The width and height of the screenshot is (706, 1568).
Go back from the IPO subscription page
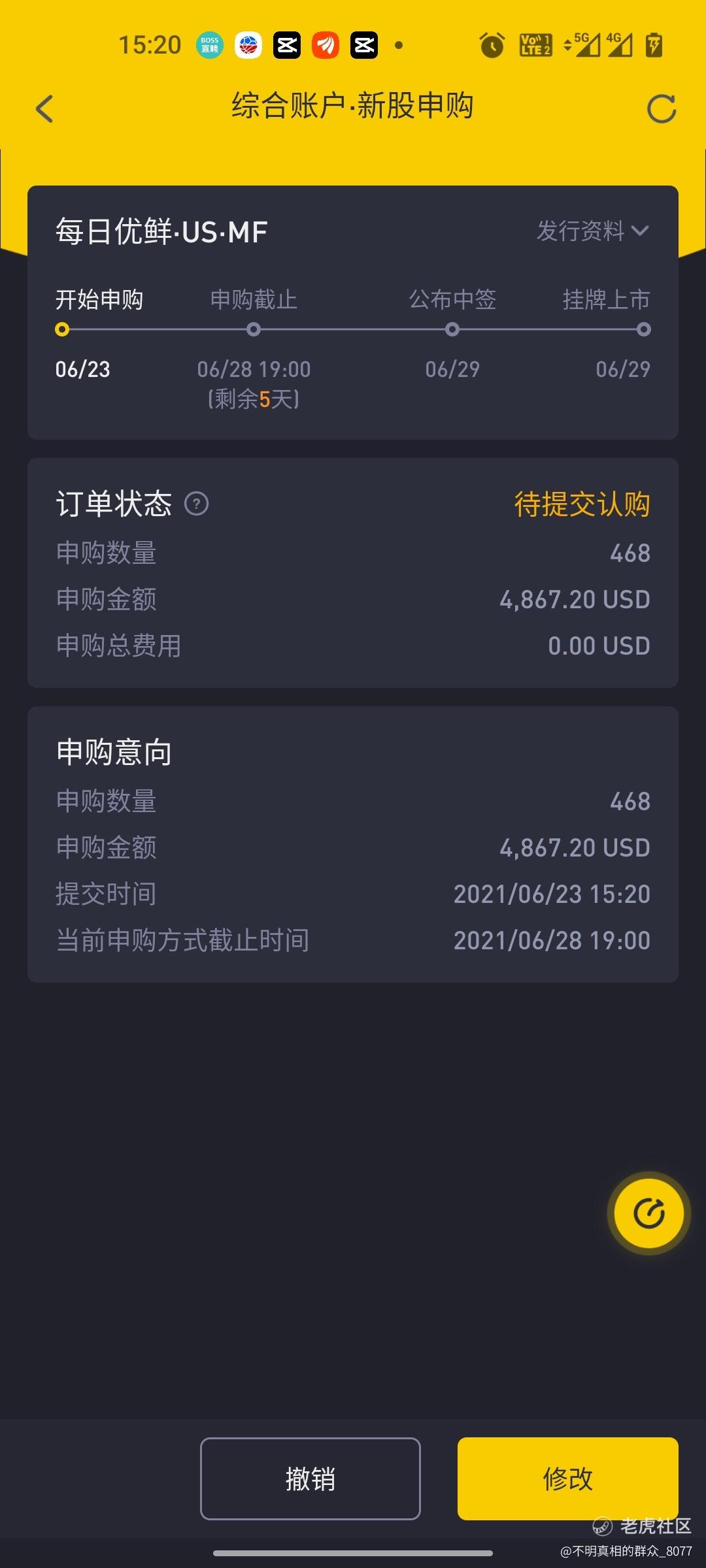[44, 108]
